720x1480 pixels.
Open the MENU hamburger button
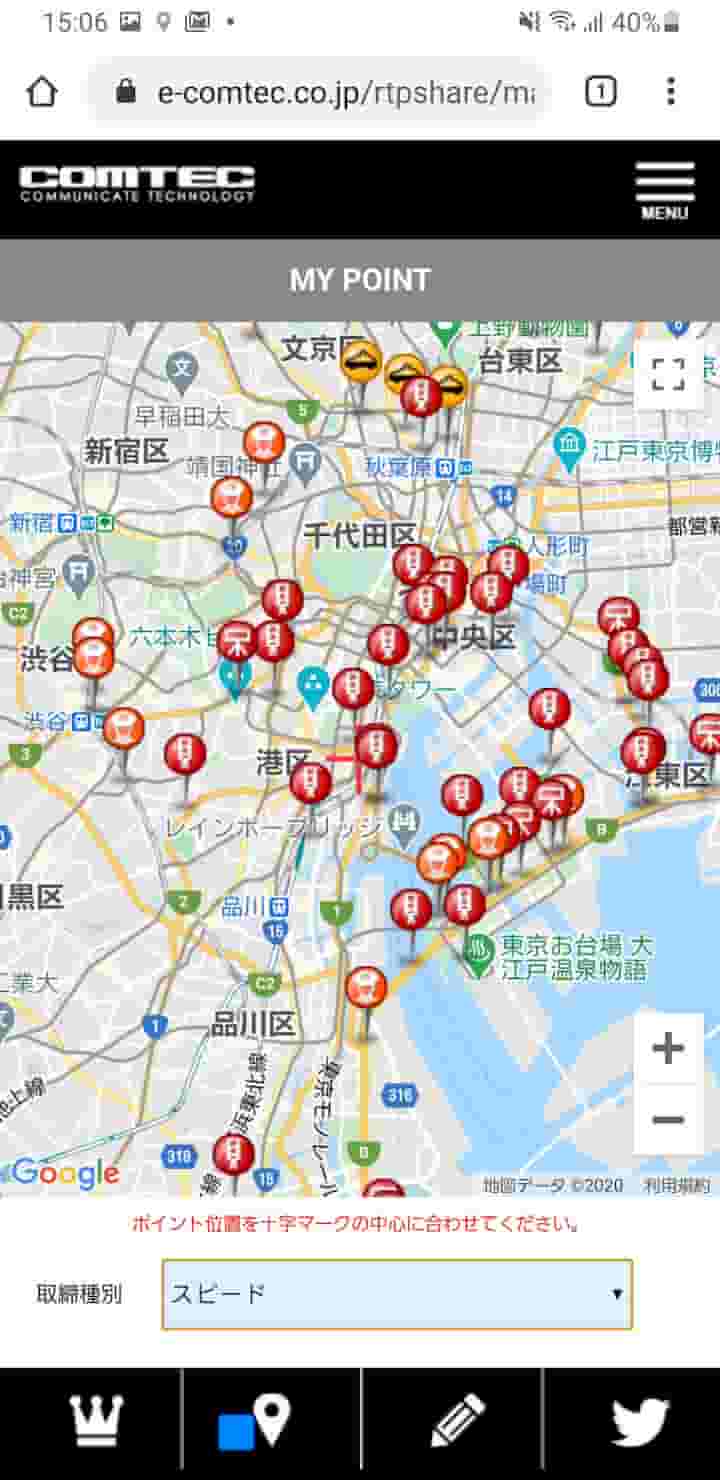[x=665, y=190]
